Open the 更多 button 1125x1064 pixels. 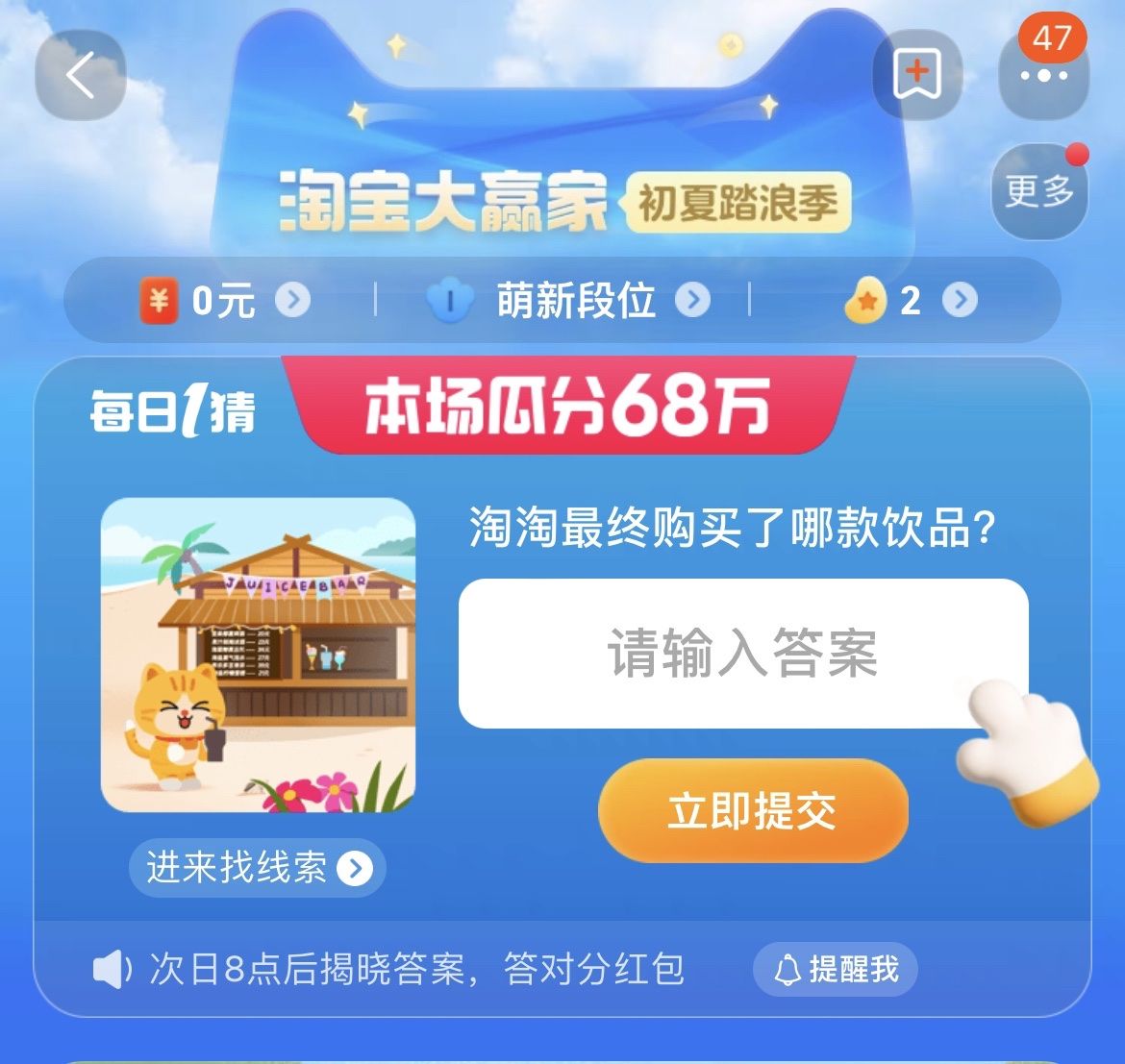tap(1039, 190)
